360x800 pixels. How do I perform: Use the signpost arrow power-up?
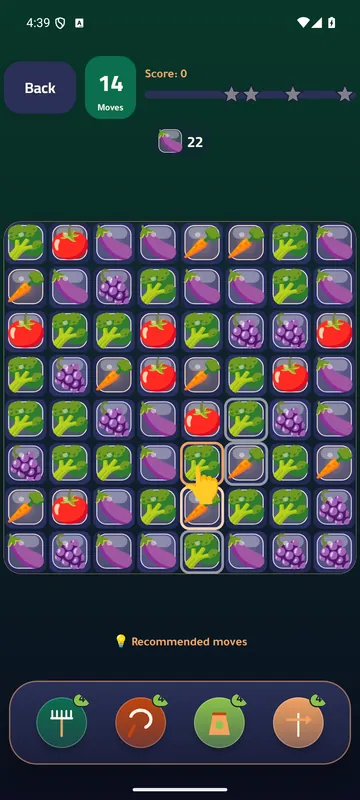(298, 722)
